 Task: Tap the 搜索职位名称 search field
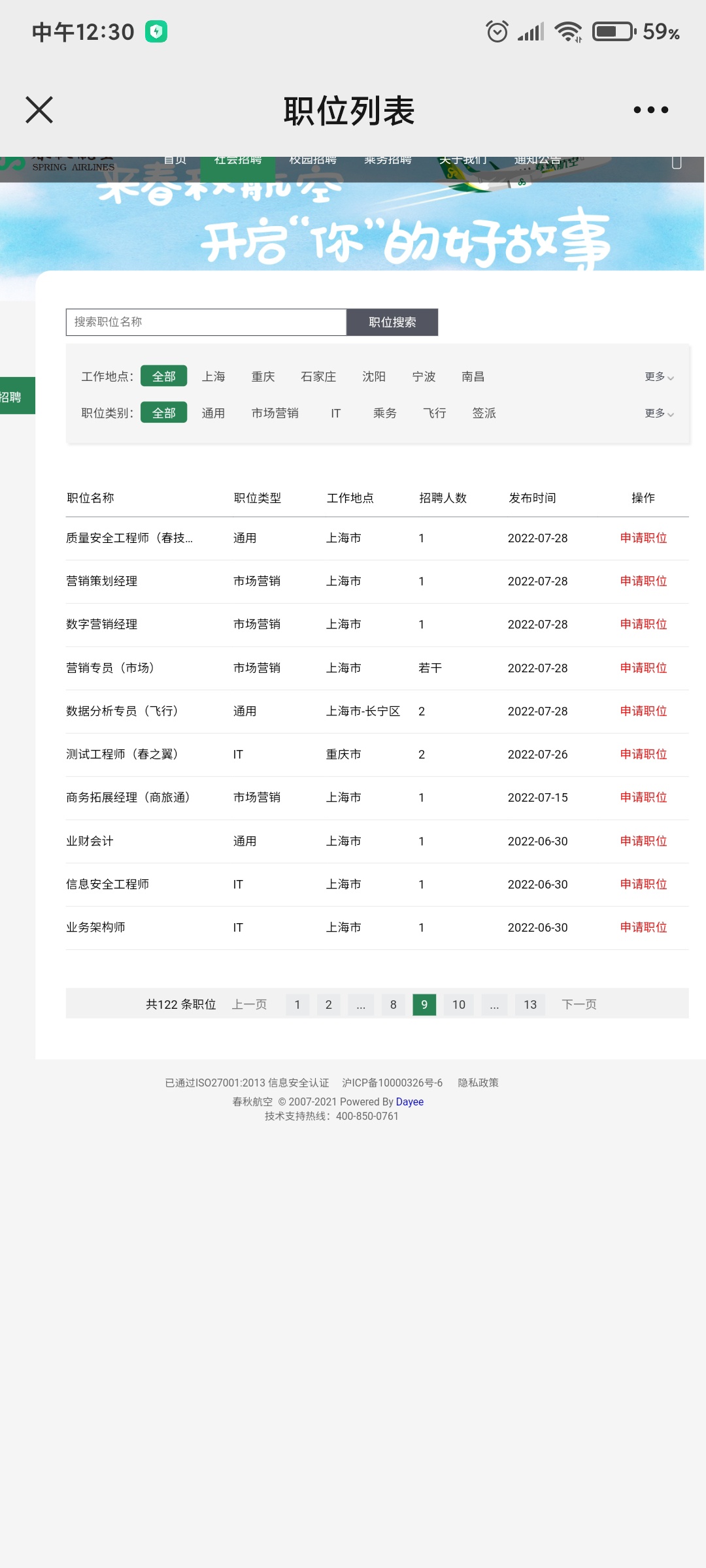point(206,322)
